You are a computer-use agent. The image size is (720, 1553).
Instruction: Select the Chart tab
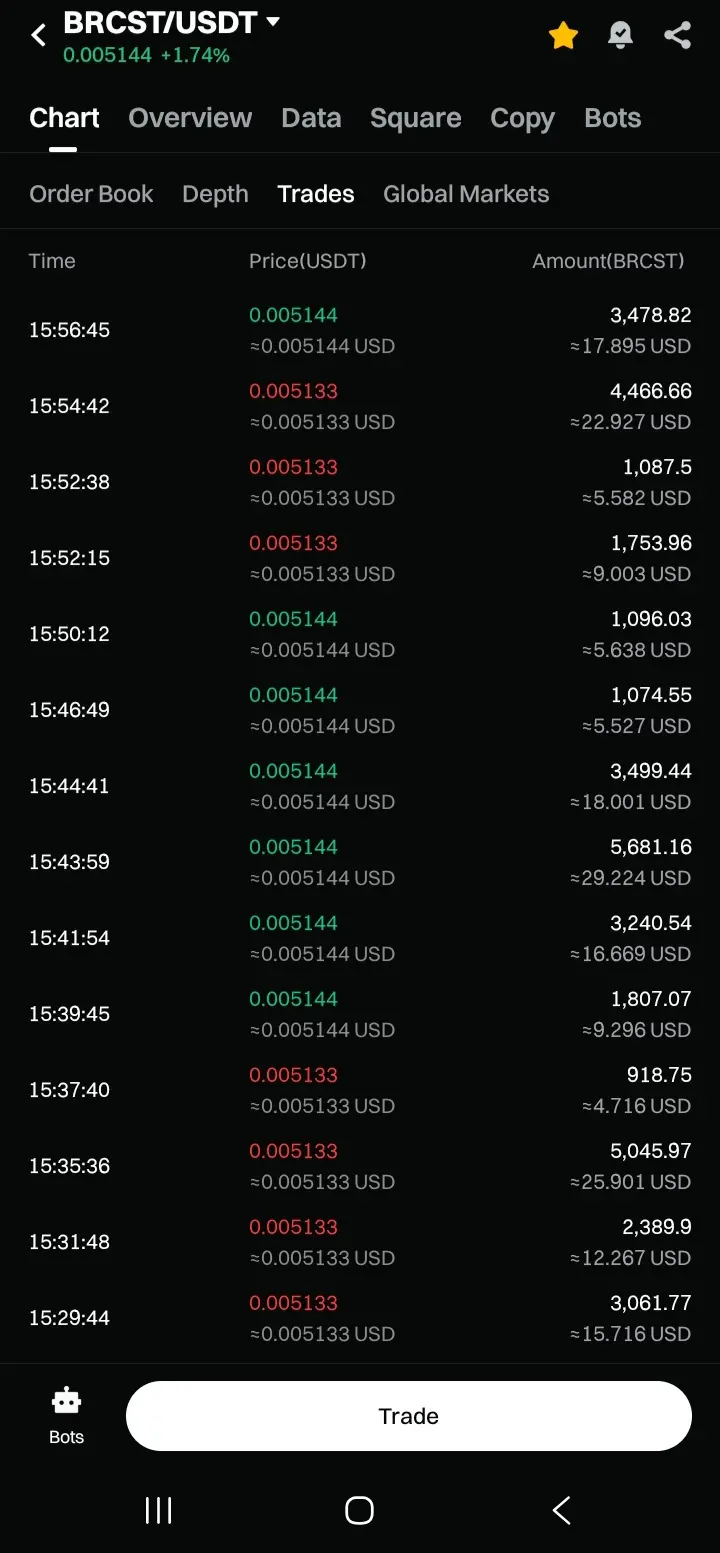64,118
